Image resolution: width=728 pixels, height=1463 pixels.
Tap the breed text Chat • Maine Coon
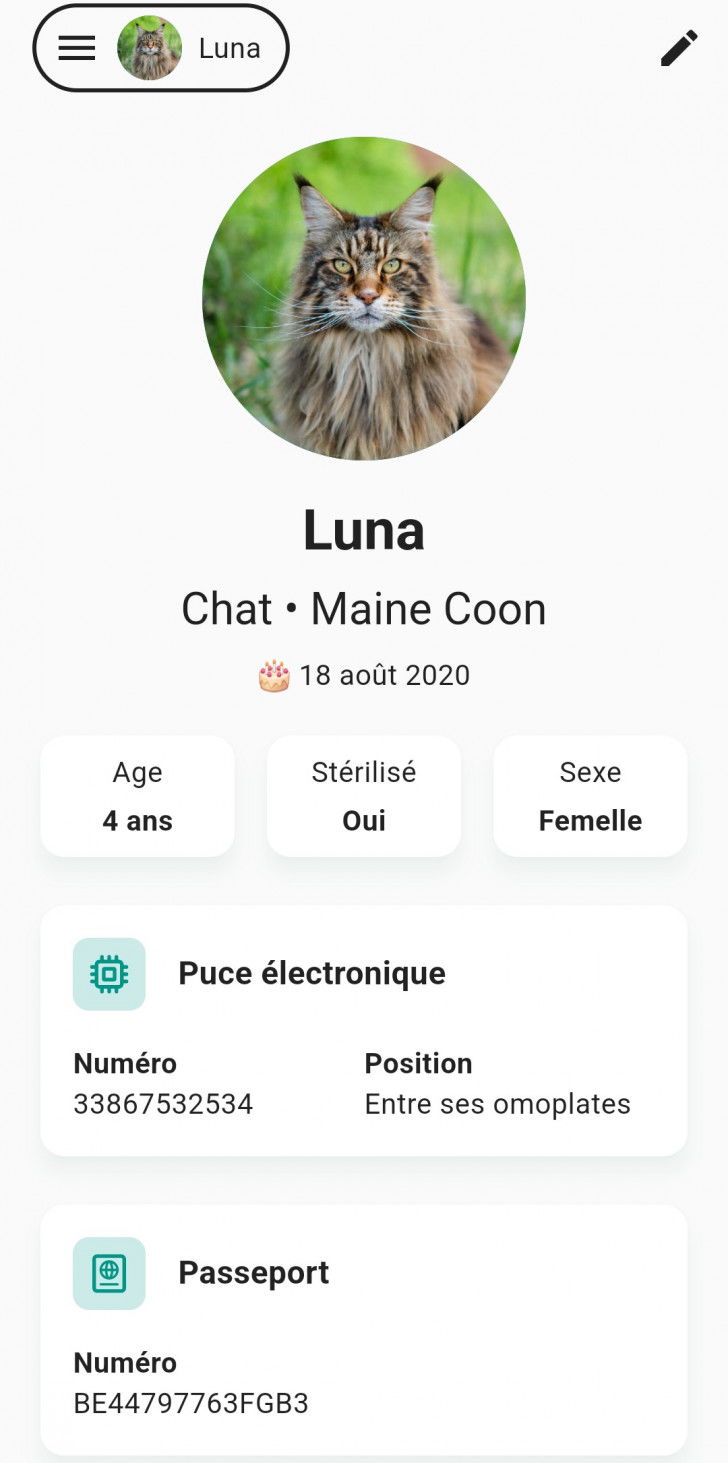click(x=364, y=608)
